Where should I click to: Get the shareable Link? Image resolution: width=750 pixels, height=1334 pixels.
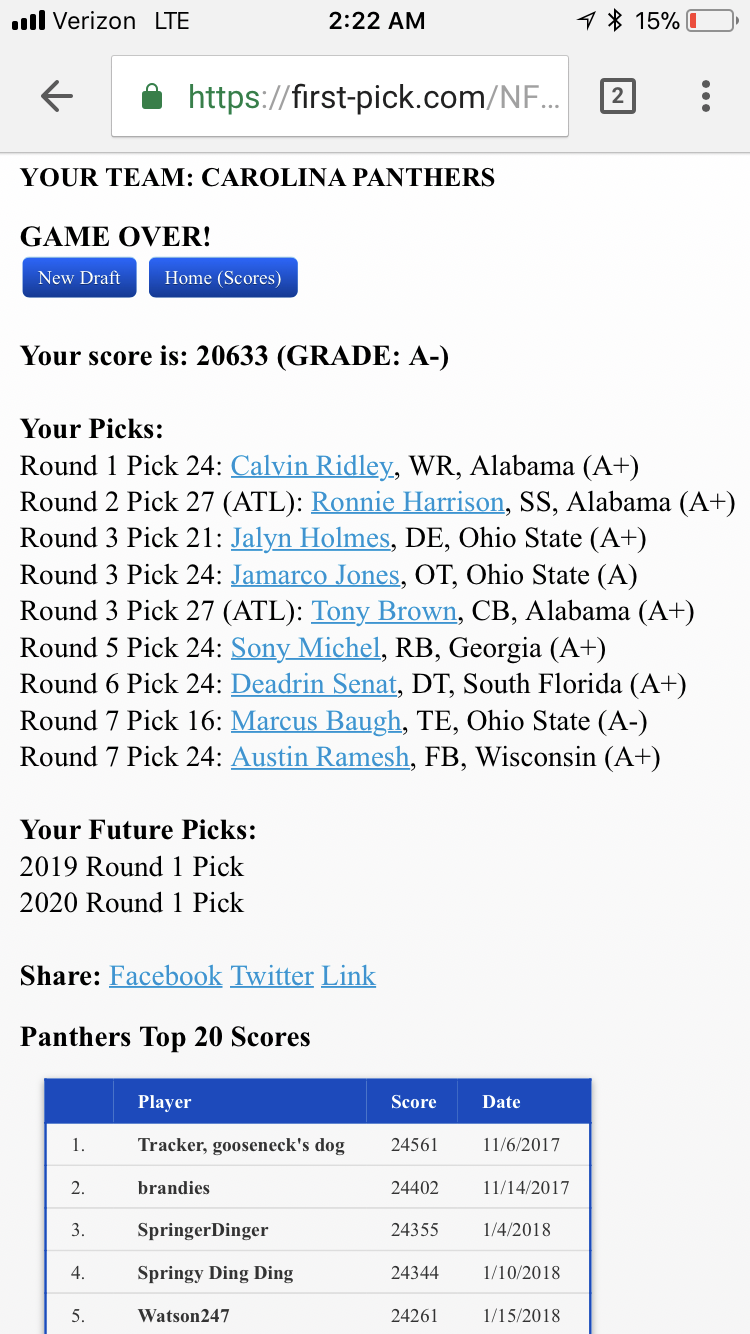tap(348, 976)
